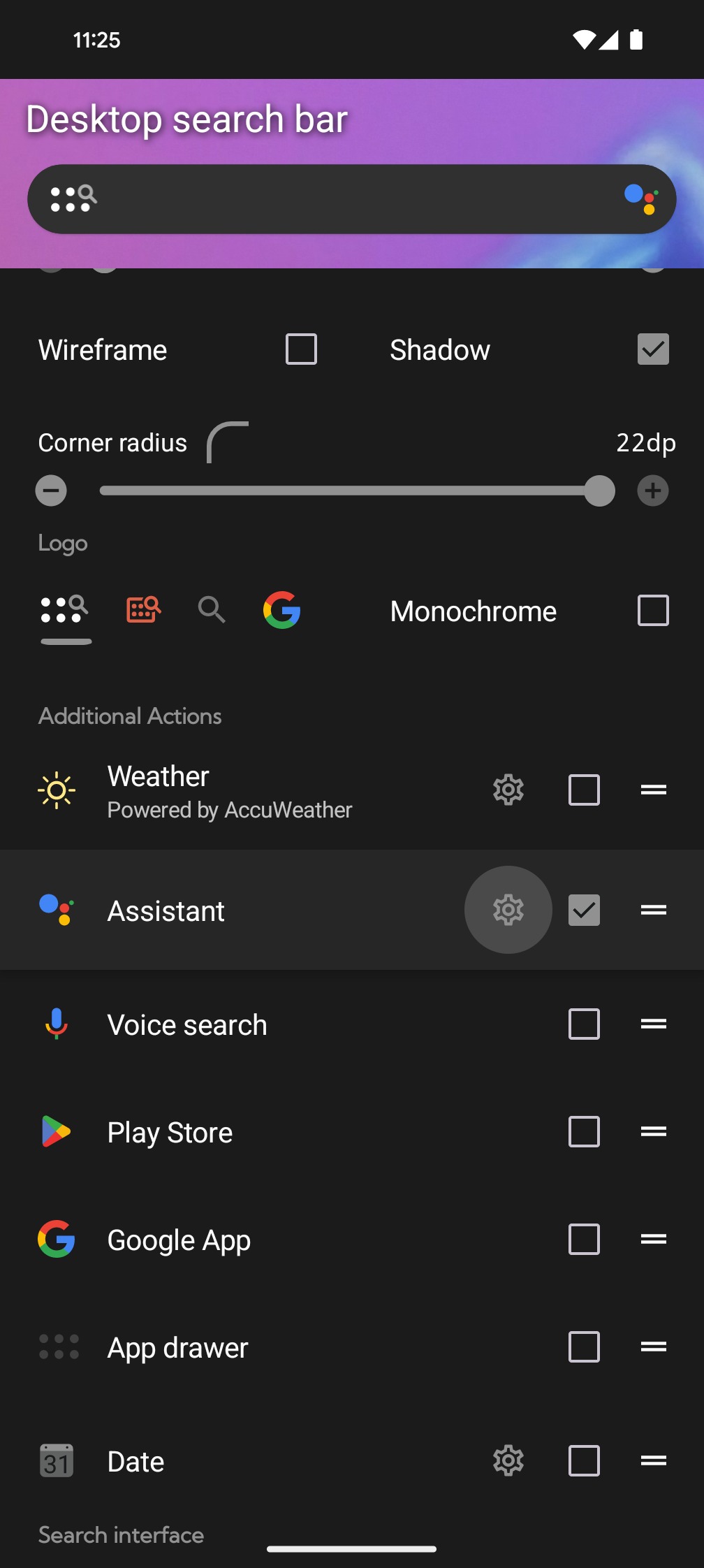Viewport: 704px width, 1568px height.
Task: Open Weather action settings gear
Action: coord(508,790)
